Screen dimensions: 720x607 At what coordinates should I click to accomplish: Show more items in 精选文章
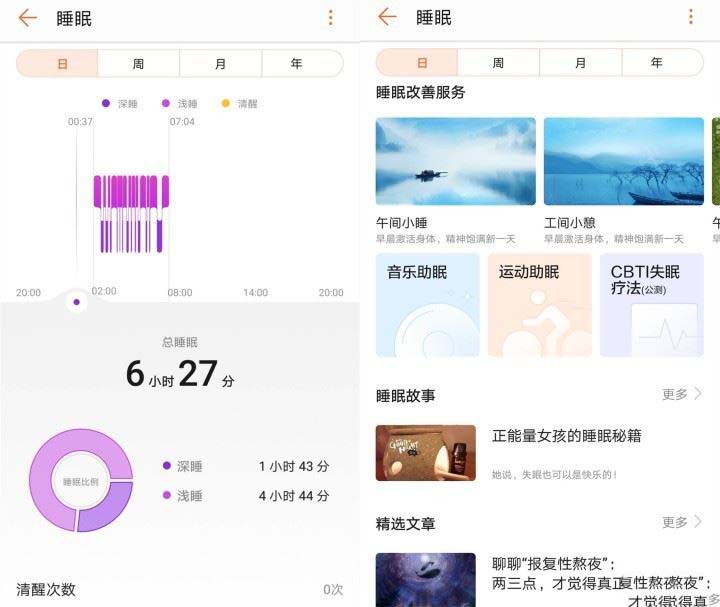pos(683,522)
